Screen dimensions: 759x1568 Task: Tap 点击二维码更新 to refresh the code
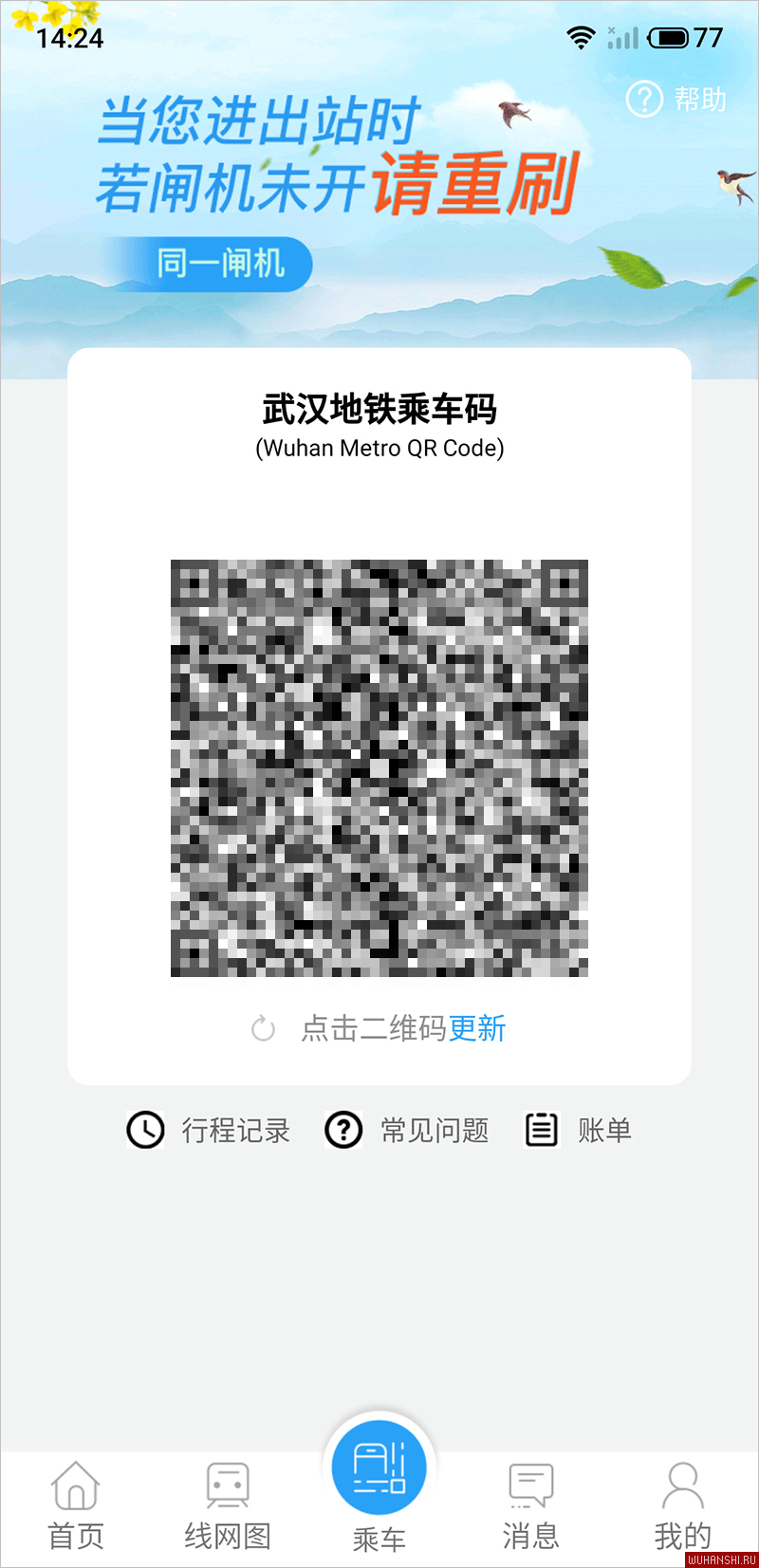(379, 1028)
